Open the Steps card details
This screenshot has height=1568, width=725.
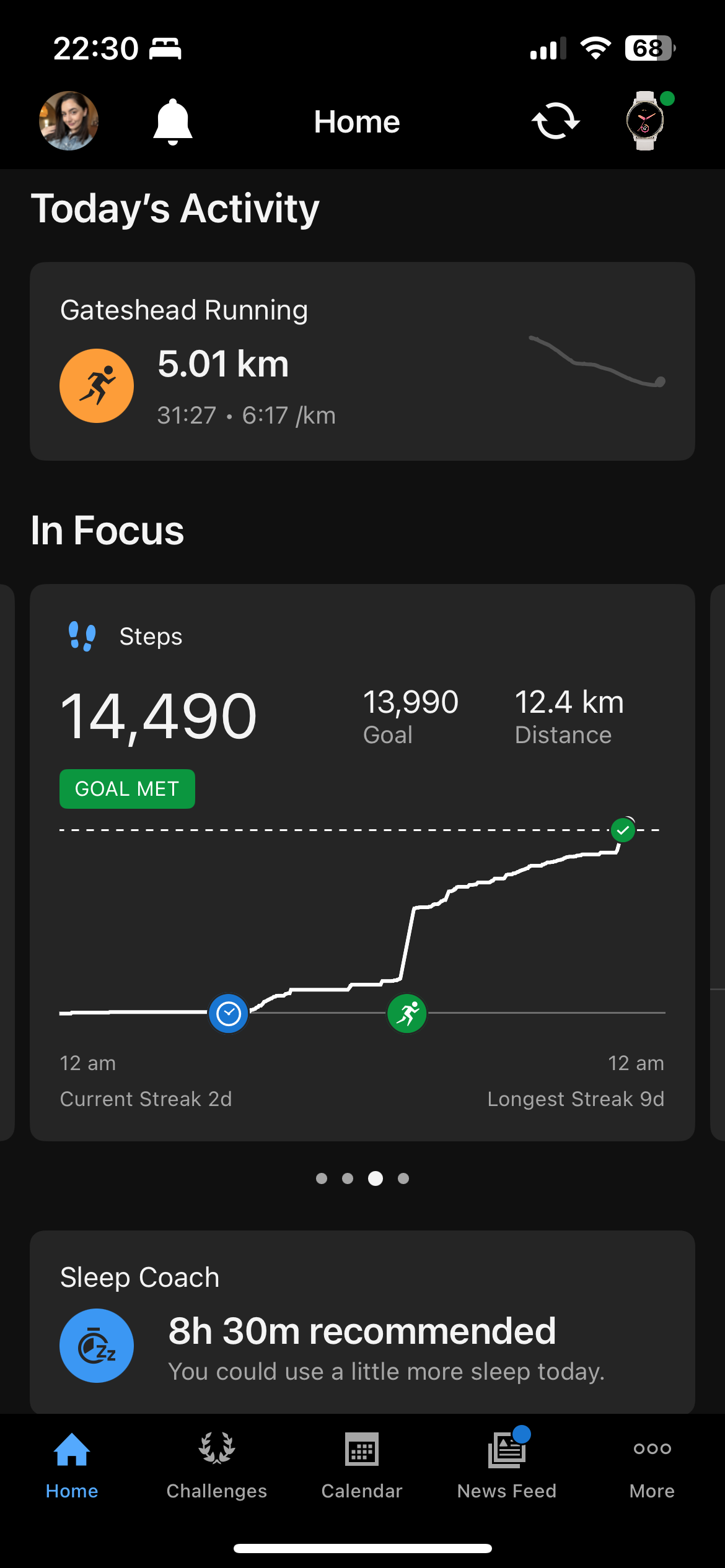coord(362,712)
